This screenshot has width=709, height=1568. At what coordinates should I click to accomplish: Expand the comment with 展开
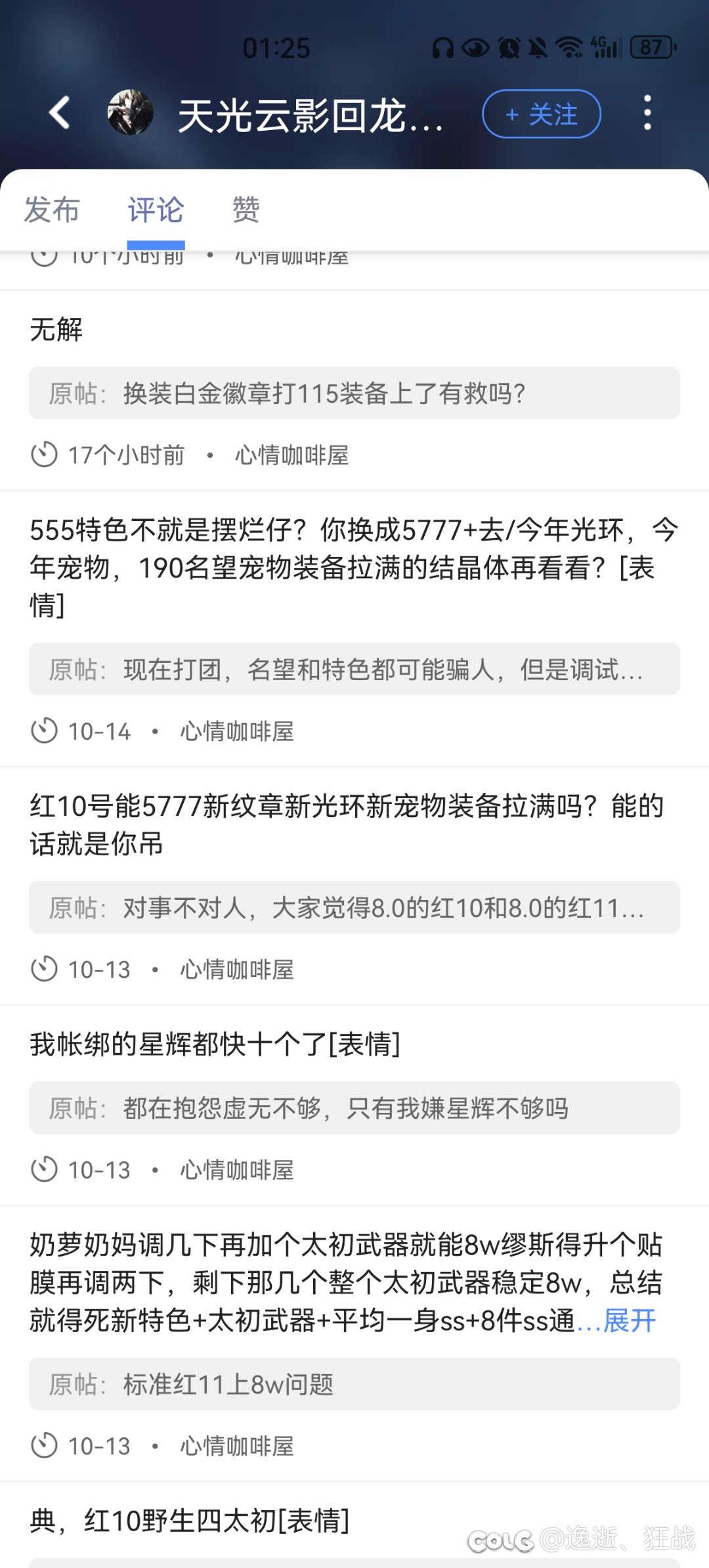tap(630, 1320)
